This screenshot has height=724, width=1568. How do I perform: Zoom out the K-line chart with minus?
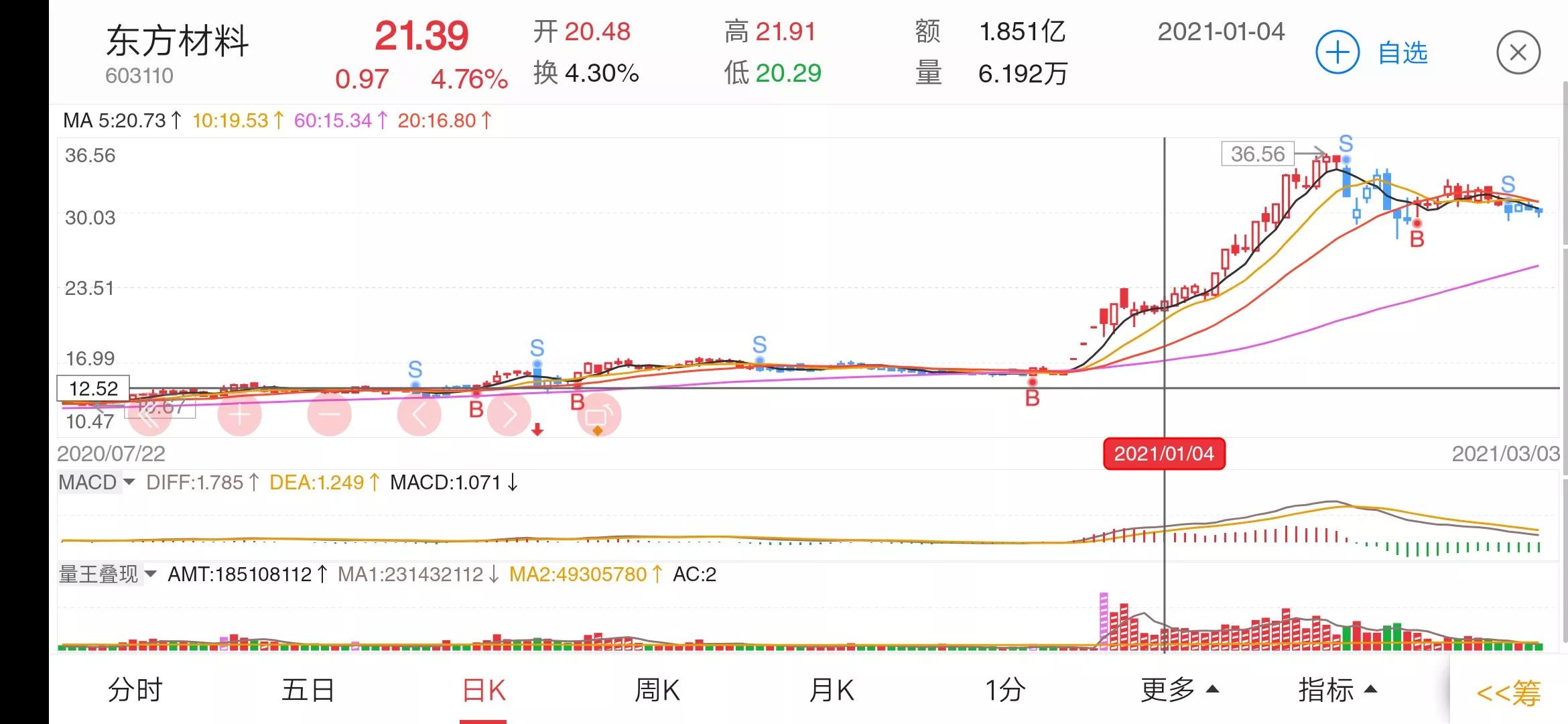point(329,415)
